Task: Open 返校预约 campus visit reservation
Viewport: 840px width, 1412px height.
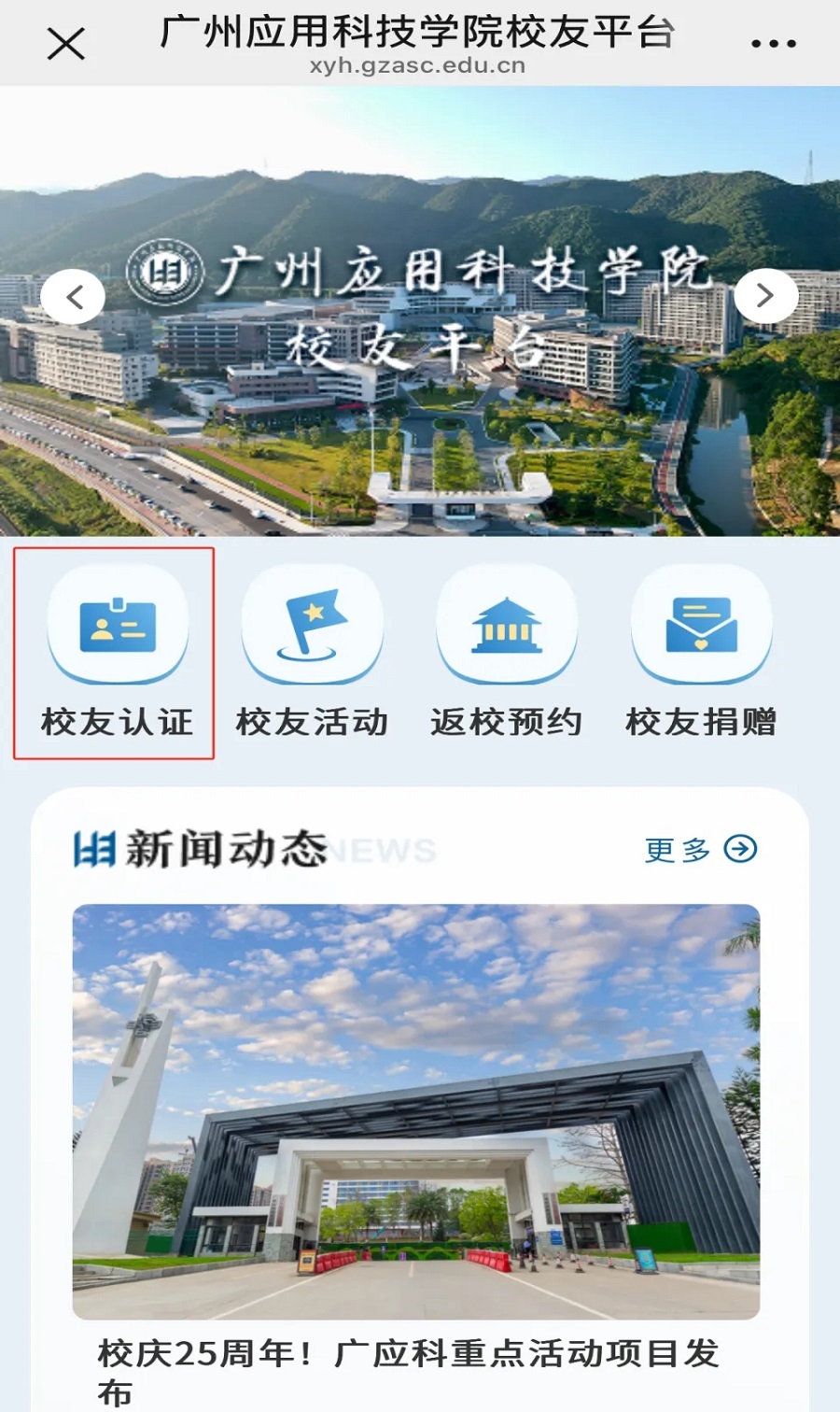Action: [507, 652]
